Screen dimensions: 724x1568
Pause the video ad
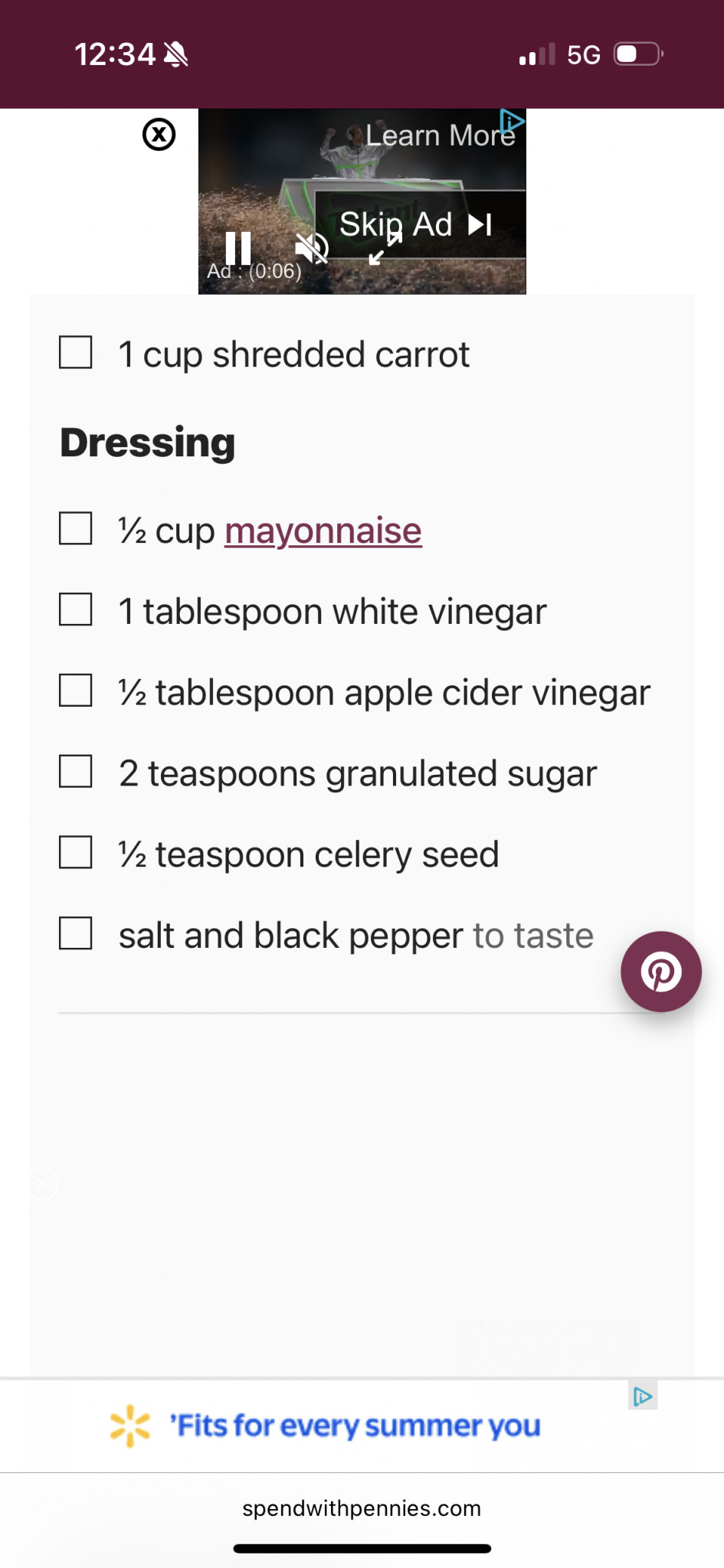point(238,248)
